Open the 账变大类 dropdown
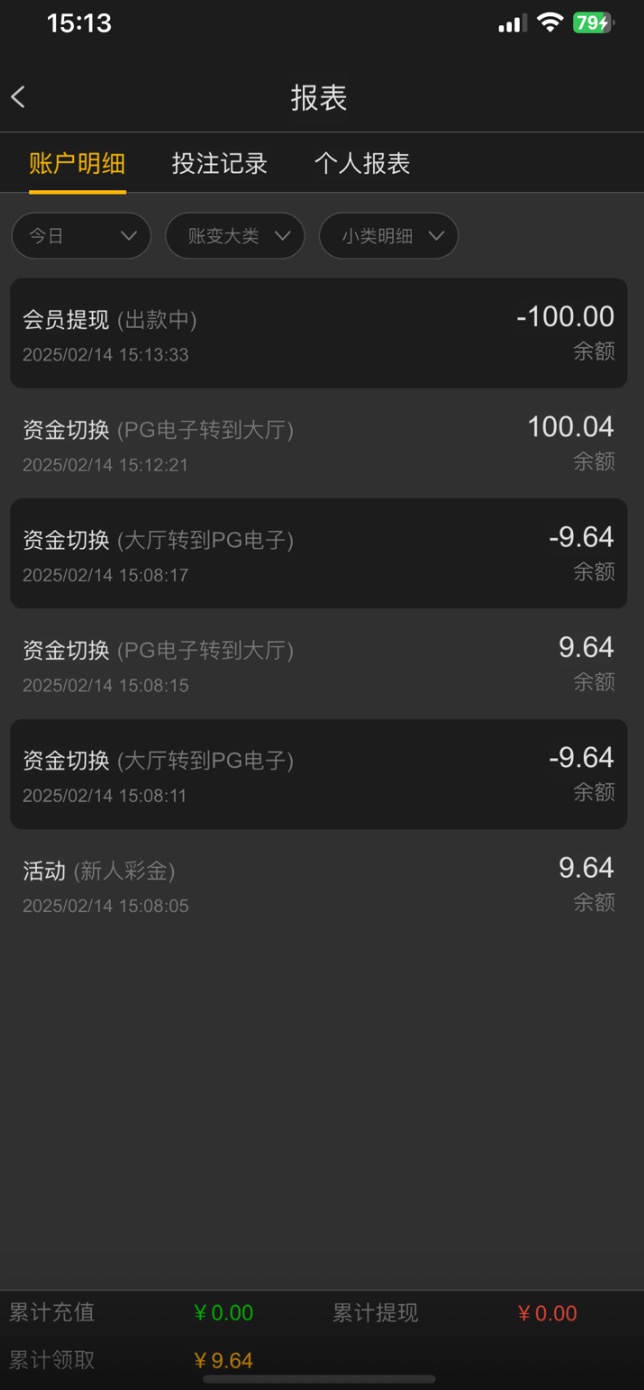 pos(235,236)
